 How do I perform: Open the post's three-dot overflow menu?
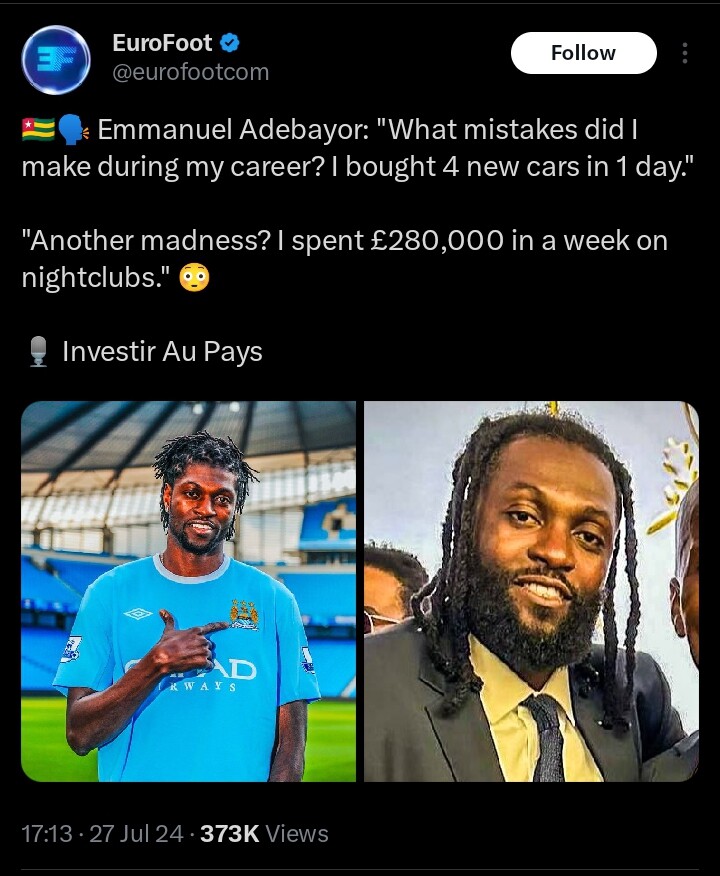(x=685, y=53)
